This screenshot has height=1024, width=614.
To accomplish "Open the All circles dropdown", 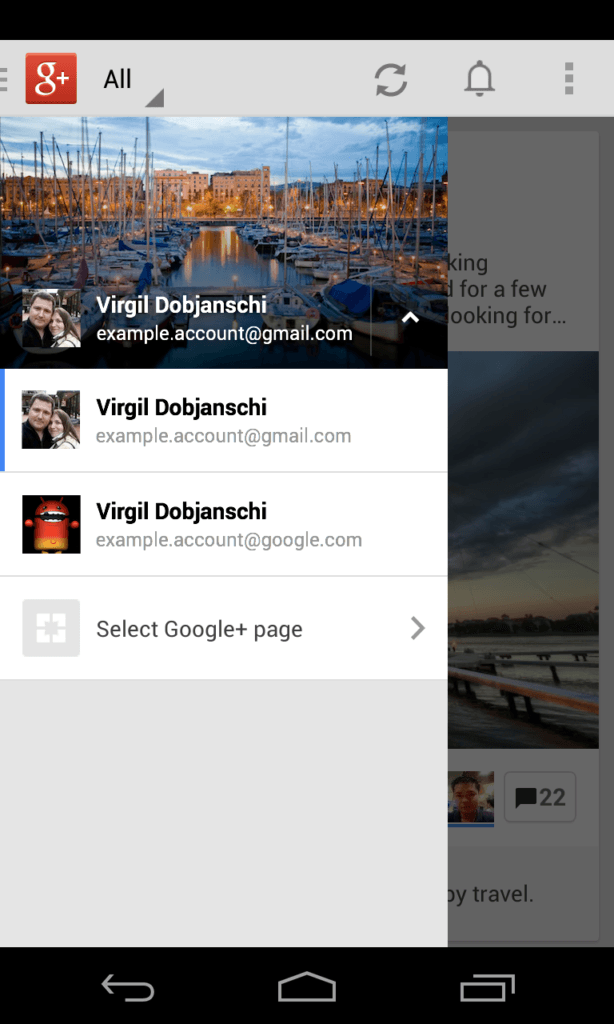I will pyautogui.click(x=131, y=80).
